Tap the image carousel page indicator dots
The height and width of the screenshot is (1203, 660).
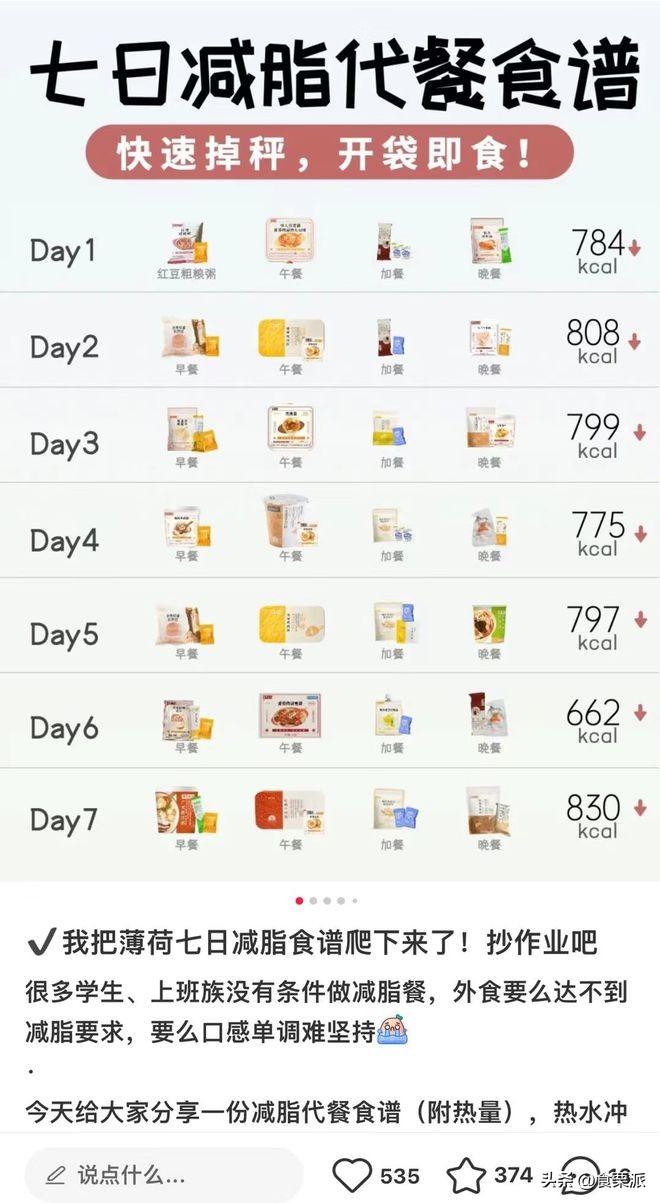point(327,900)
